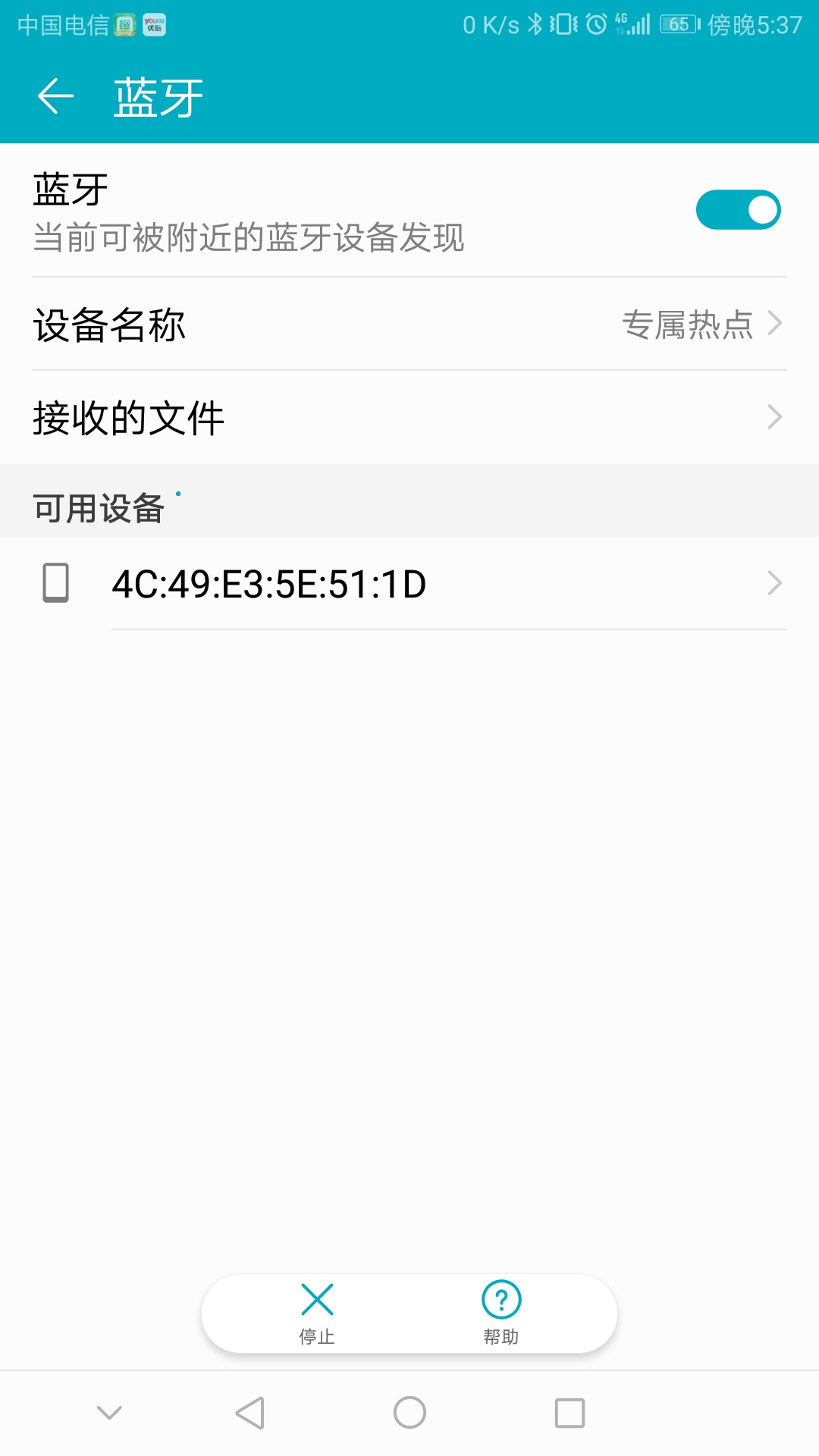Hide the navigation bar with the down arrow
This screenshot has width=819, height=1456.
pyautogui.click(x=110, y=1413)
